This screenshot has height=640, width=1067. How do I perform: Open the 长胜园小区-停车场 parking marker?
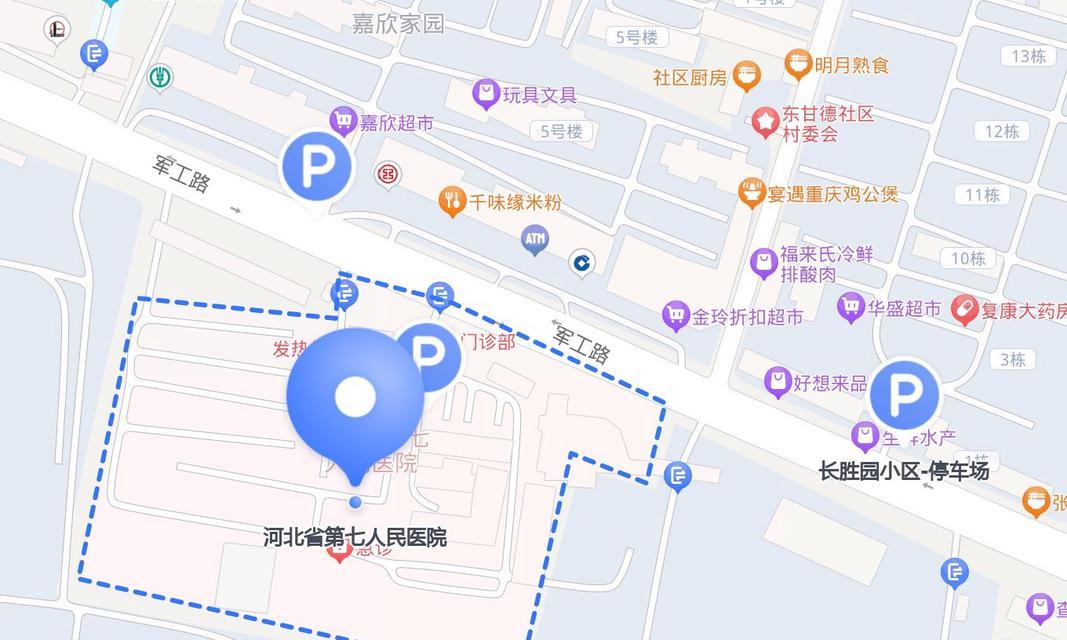point(904,396)
